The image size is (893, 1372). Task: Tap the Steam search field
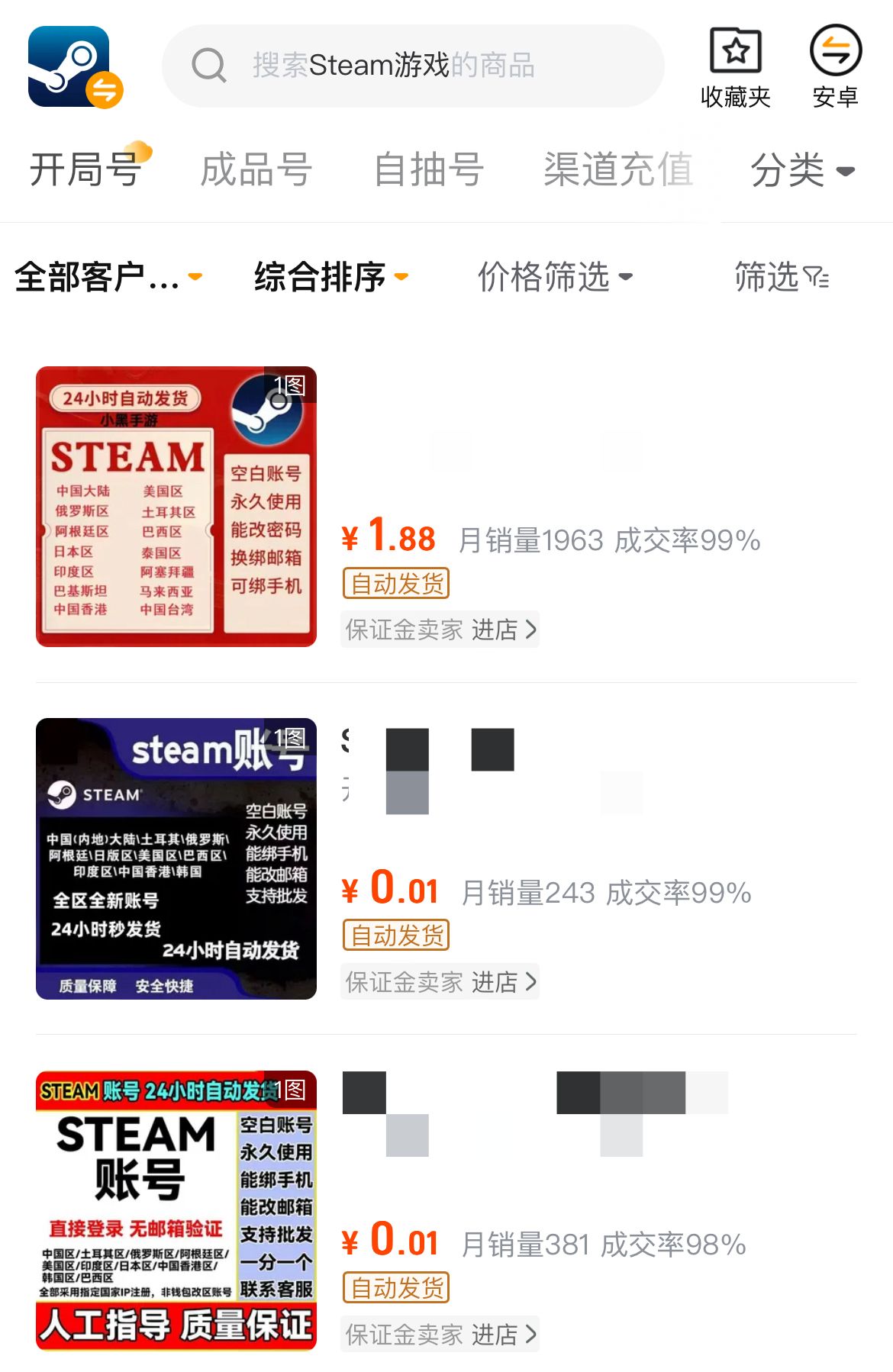click(x=412, y=66)
